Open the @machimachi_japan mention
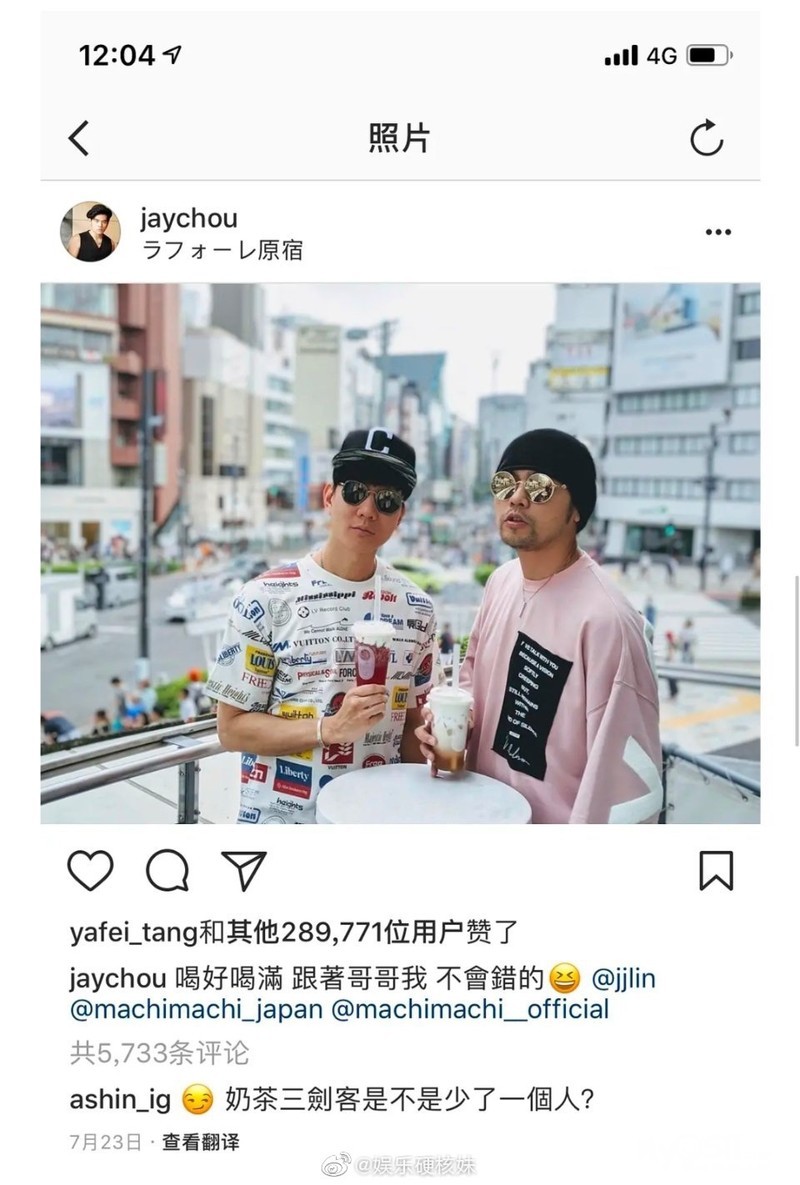 point(196,1009)
